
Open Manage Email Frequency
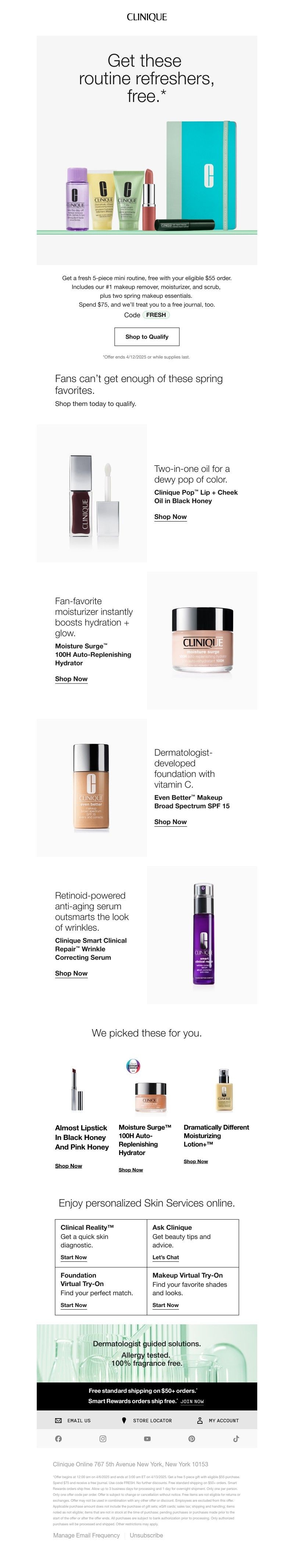click(x=86, y=1535)
